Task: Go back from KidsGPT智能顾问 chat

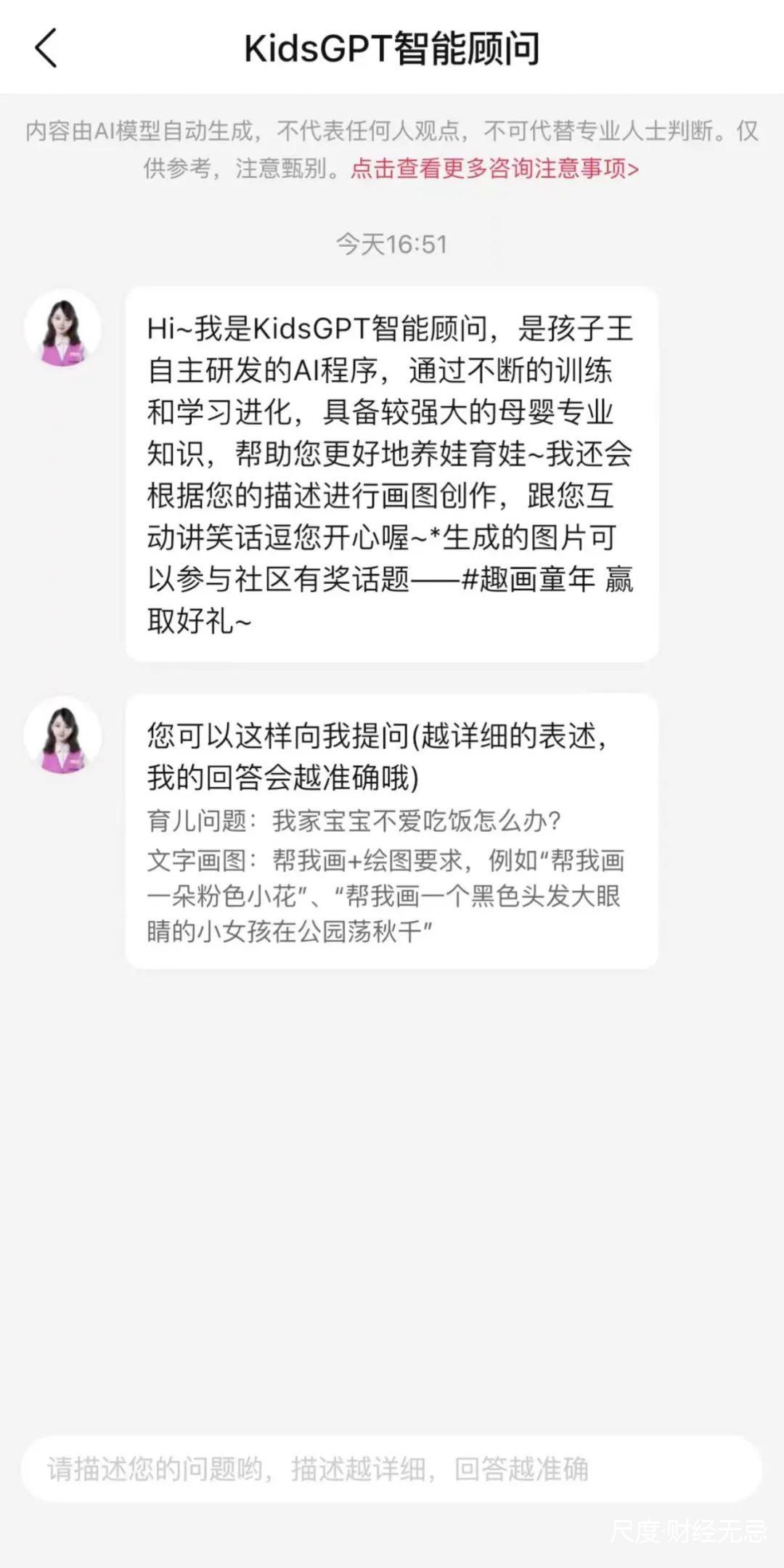Action: [x=46, y=49]
